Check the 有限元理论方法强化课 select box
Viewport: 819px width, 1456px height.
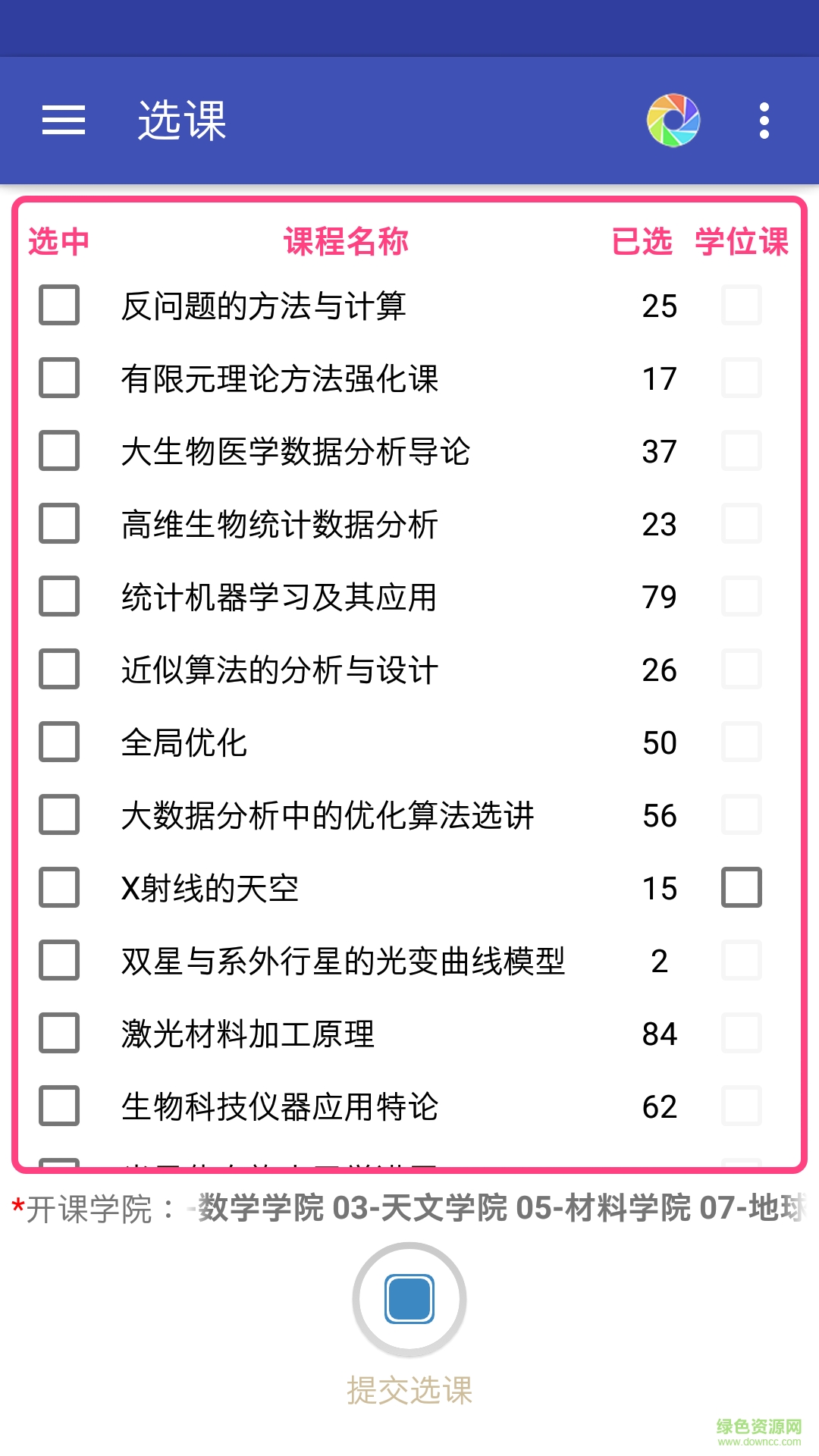click(59, 378)
